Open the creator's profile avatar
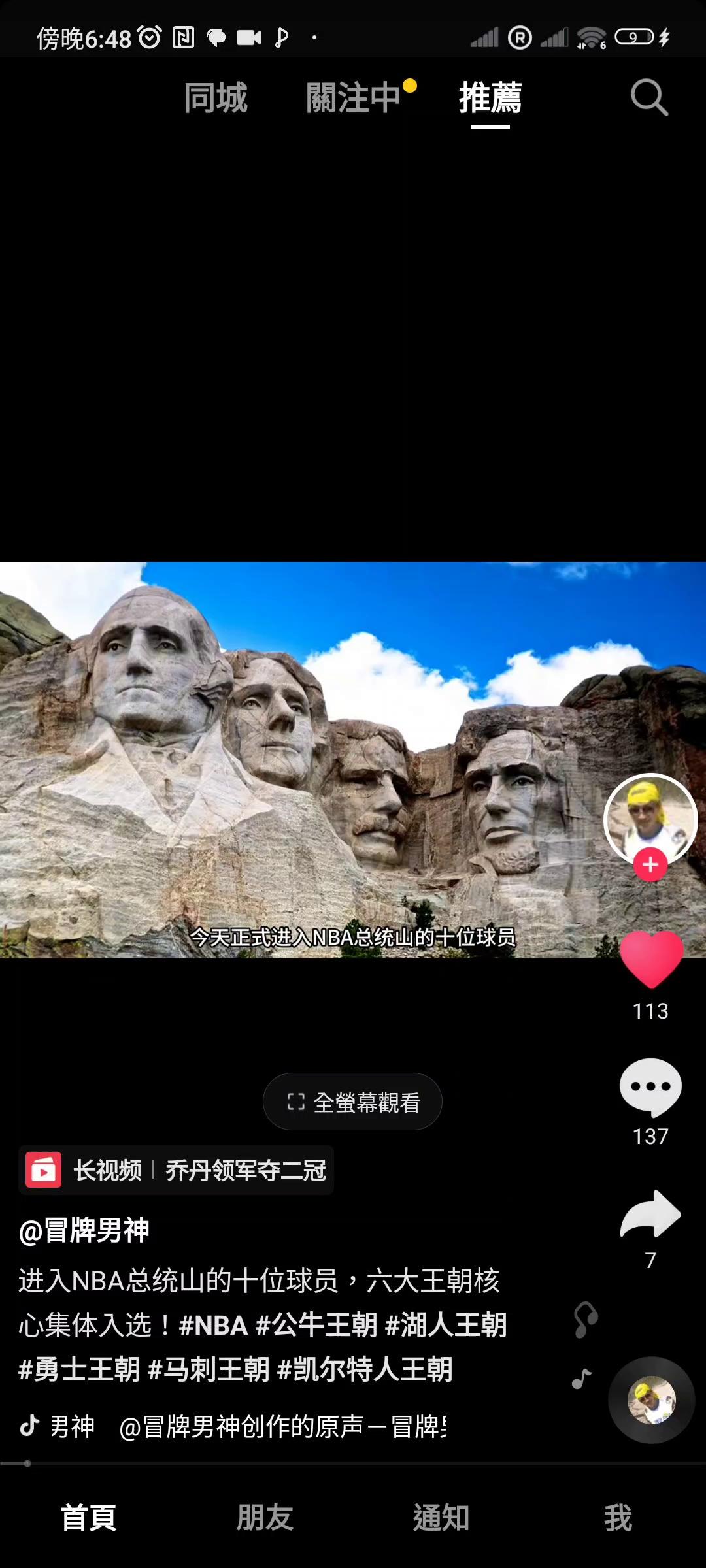 coord(650,818)
